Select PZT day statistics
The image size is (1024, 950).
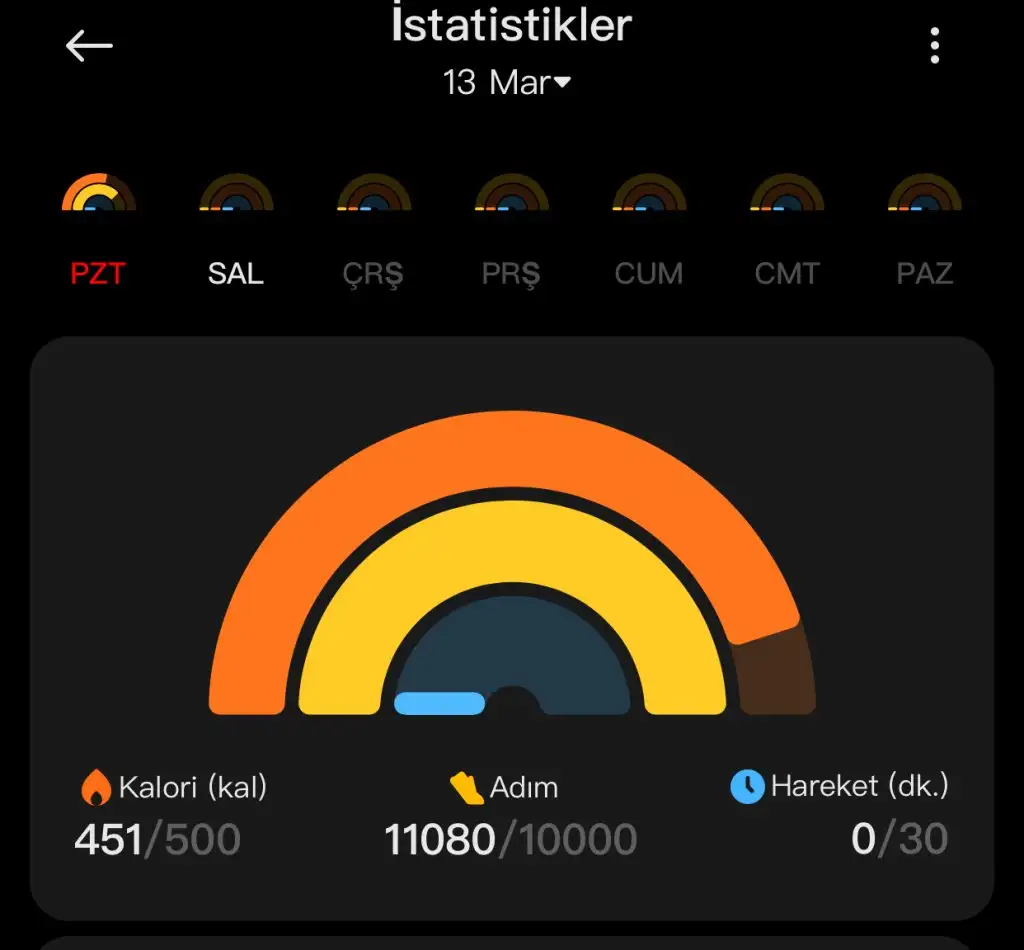coord(98,232)
